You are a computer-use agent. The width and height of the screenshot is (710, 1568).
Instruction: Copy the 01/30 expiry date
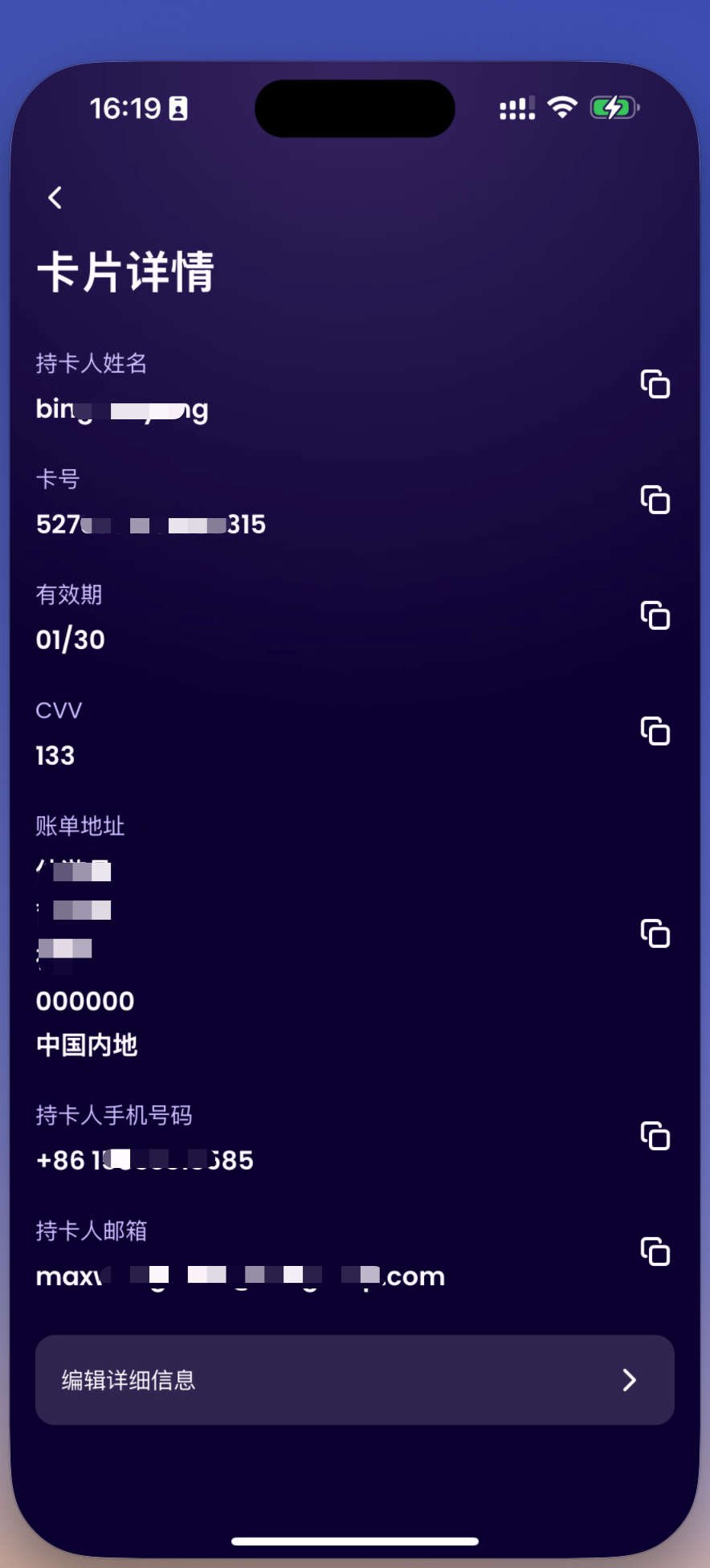(x=655, y=616)
